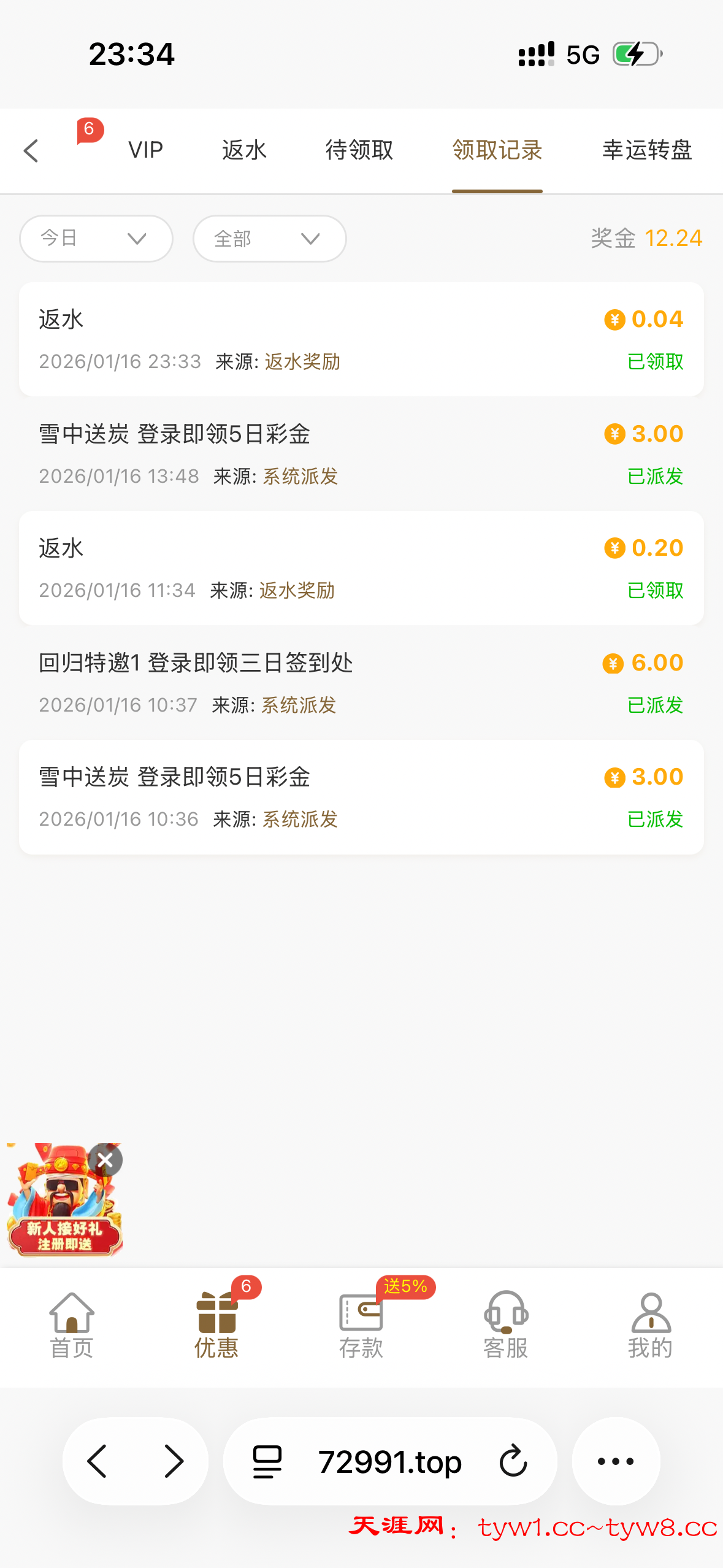The image size is (723, 1568).
Task: Open the 我的 profile tab
Action: (651, 1325)
